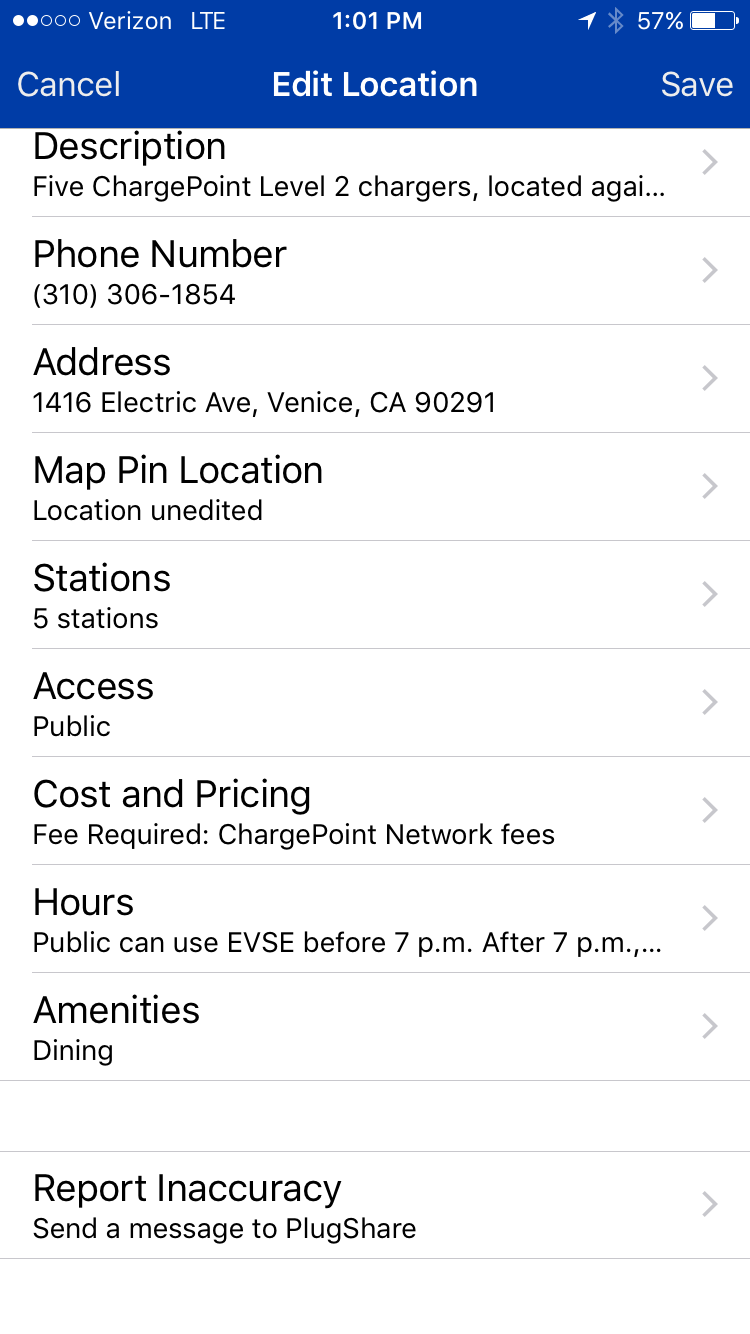The height and width of the screenshot is (1334, 750).
Task: Adjust the Map Pin Location
Action: click(x=375, y=487)
